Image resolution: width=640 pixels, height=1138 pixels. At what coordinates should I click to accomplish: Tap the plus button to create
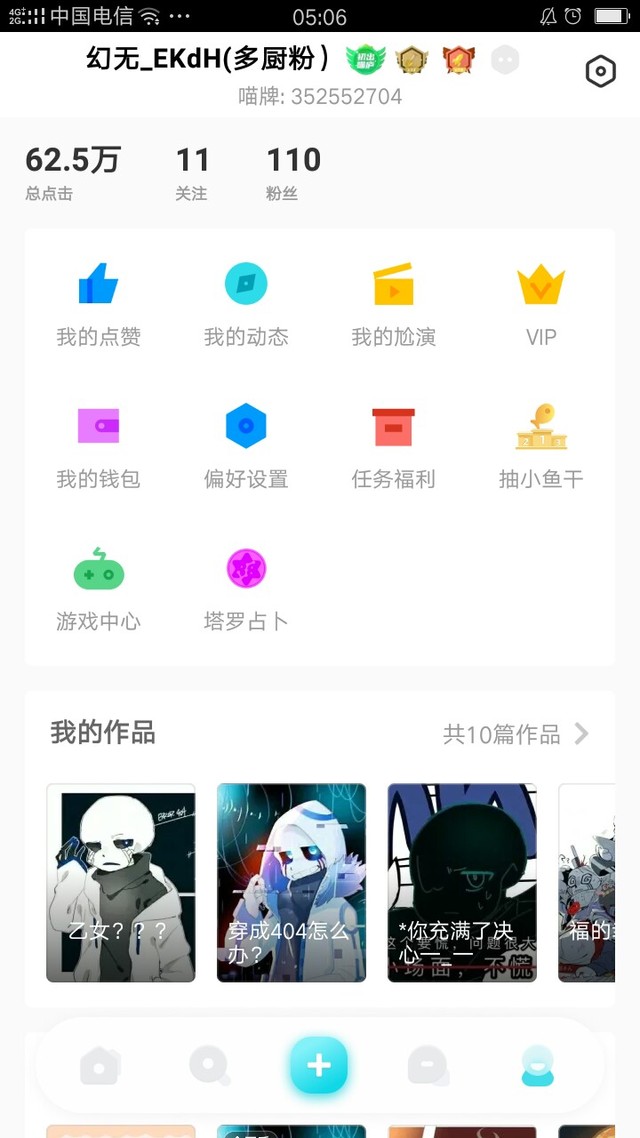coord(319,1066)
